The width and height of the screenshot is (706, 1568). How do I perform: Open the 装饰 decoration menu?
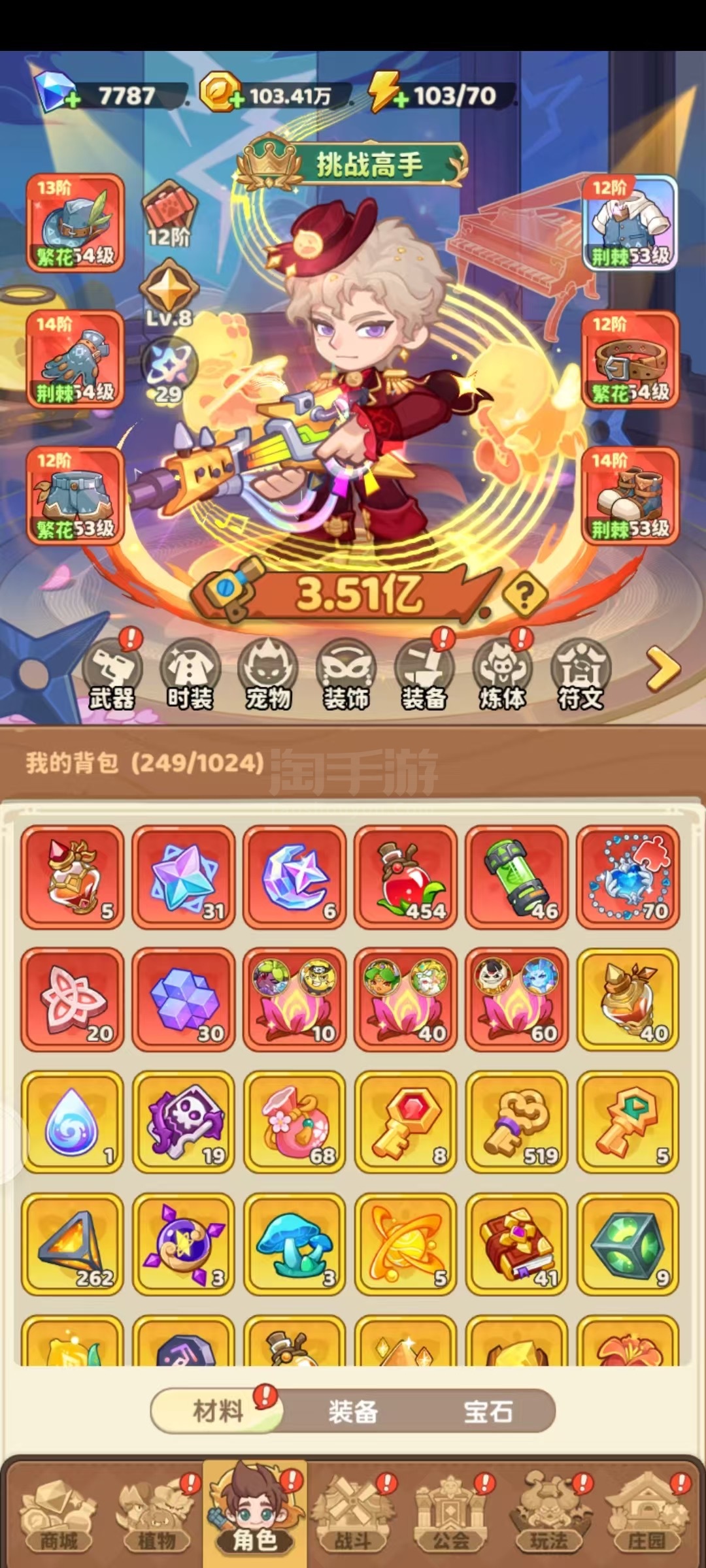(x=346, y=676)
